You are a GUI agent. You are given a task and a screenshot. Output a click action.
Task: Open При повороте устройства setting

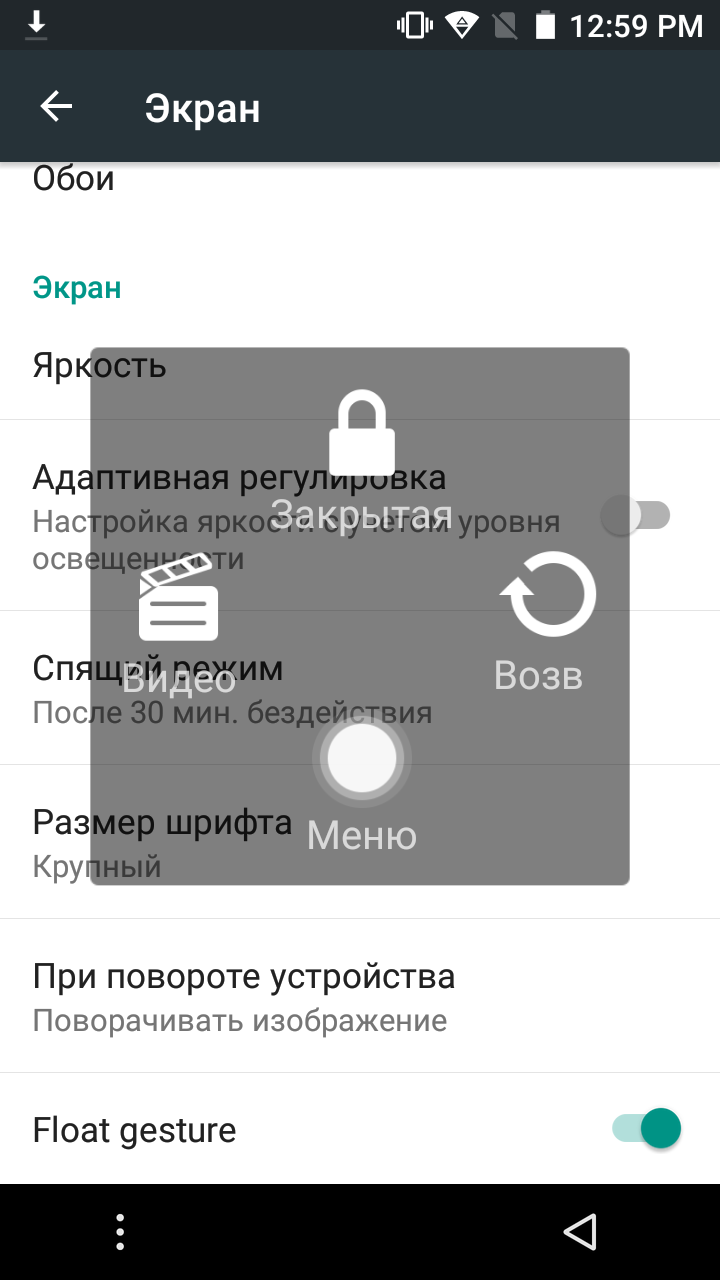[x=360, y=996]
